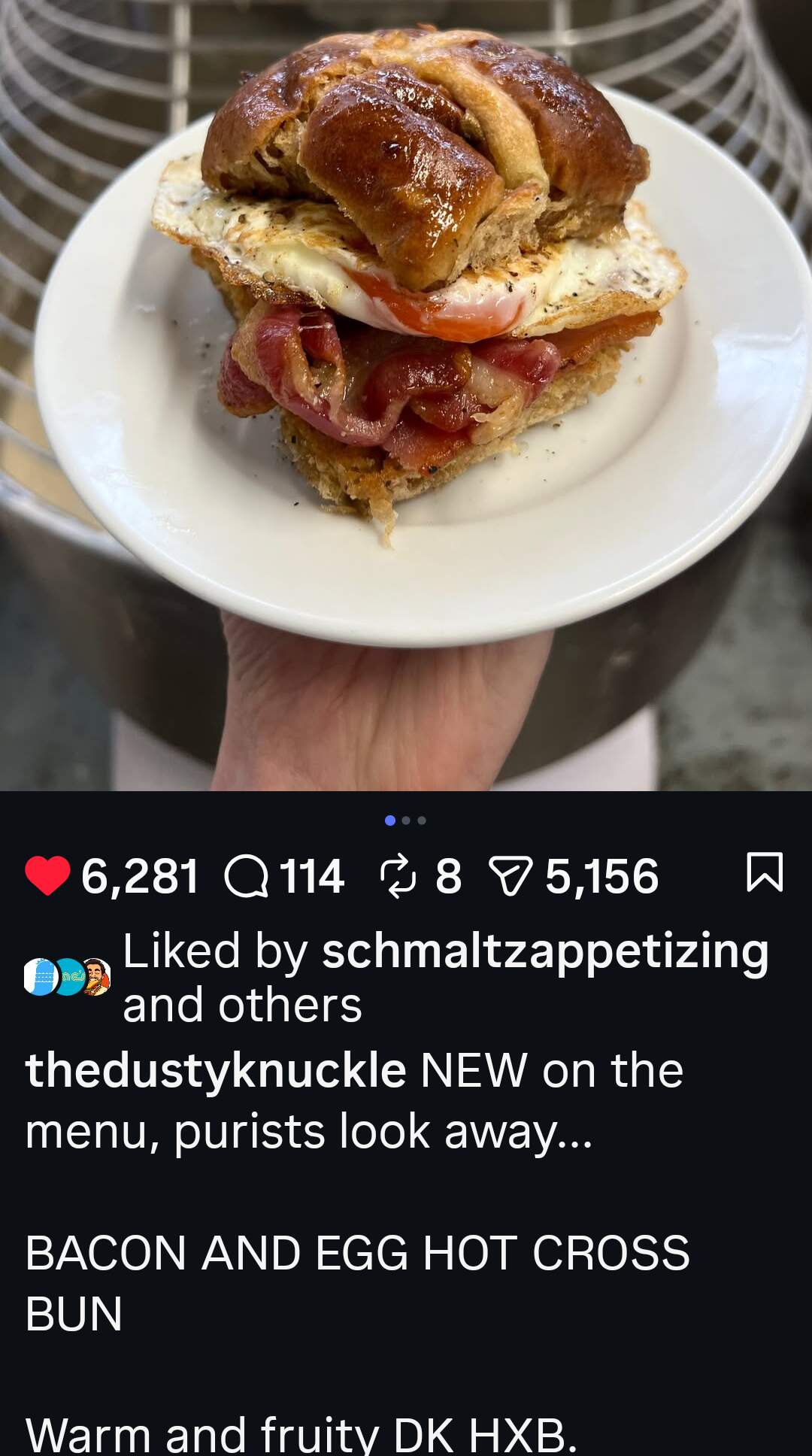Open schmaltzappetizing's profile from likes

tap(545, 951)
